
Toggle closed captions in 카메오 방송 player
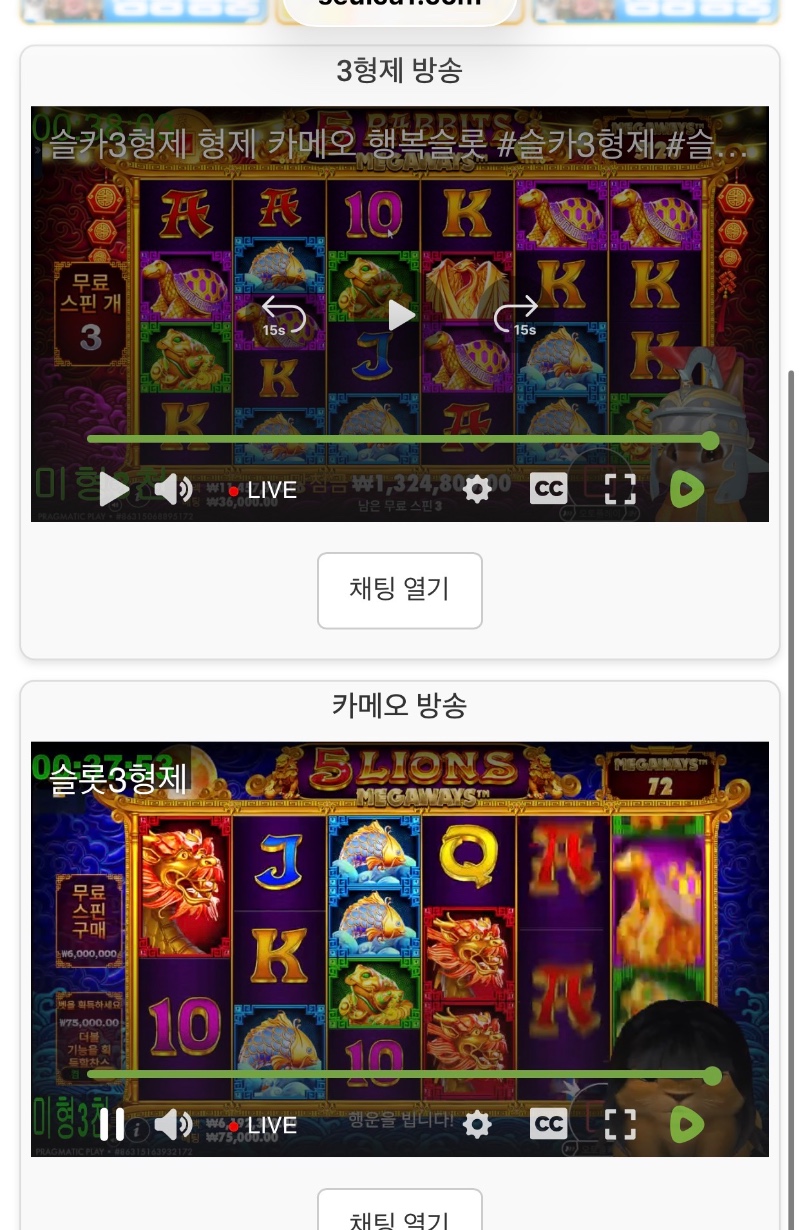(x=548, y=1124)
